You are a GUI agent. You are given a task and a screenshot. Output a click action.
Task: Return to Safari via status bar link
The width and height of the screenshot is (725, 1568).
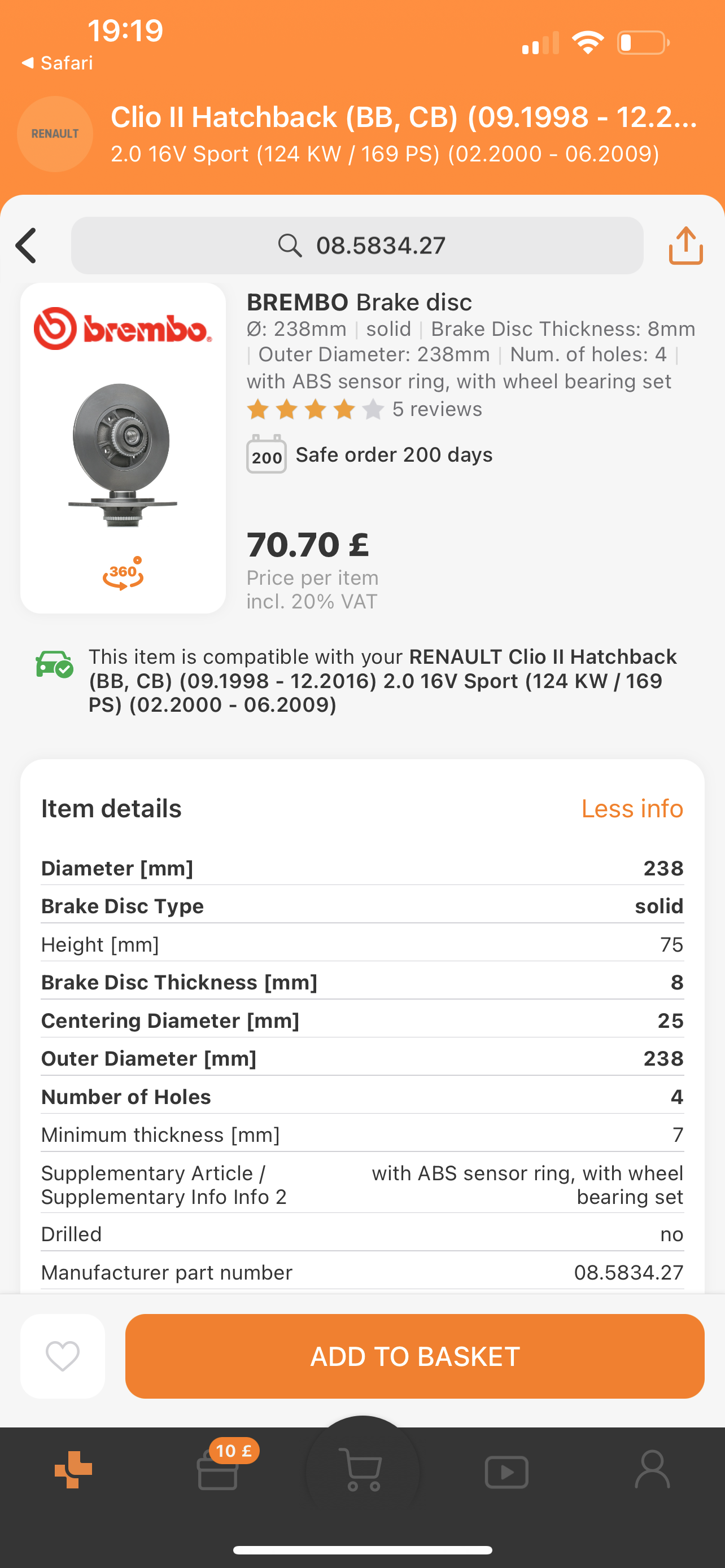click(x=57, y=63)
